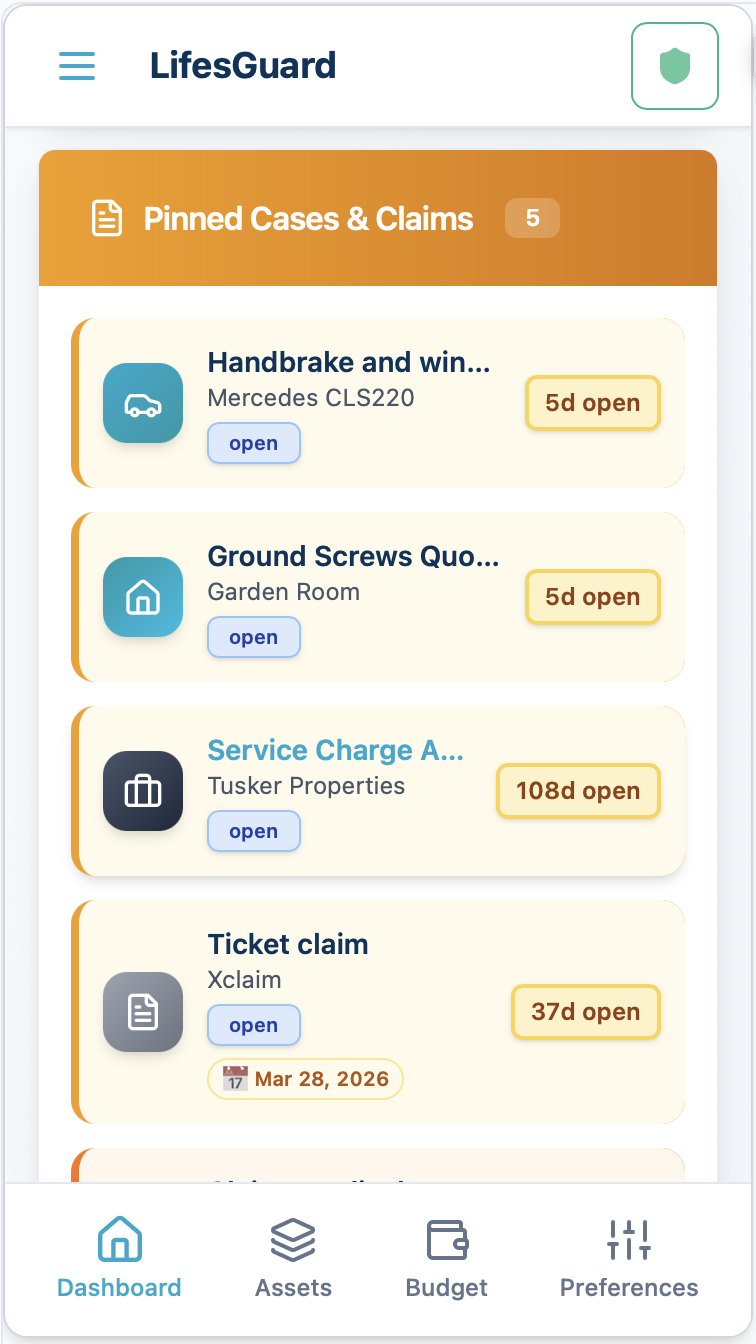
Task: Open the hamburger drawer menu
Action: click(77, 66)
